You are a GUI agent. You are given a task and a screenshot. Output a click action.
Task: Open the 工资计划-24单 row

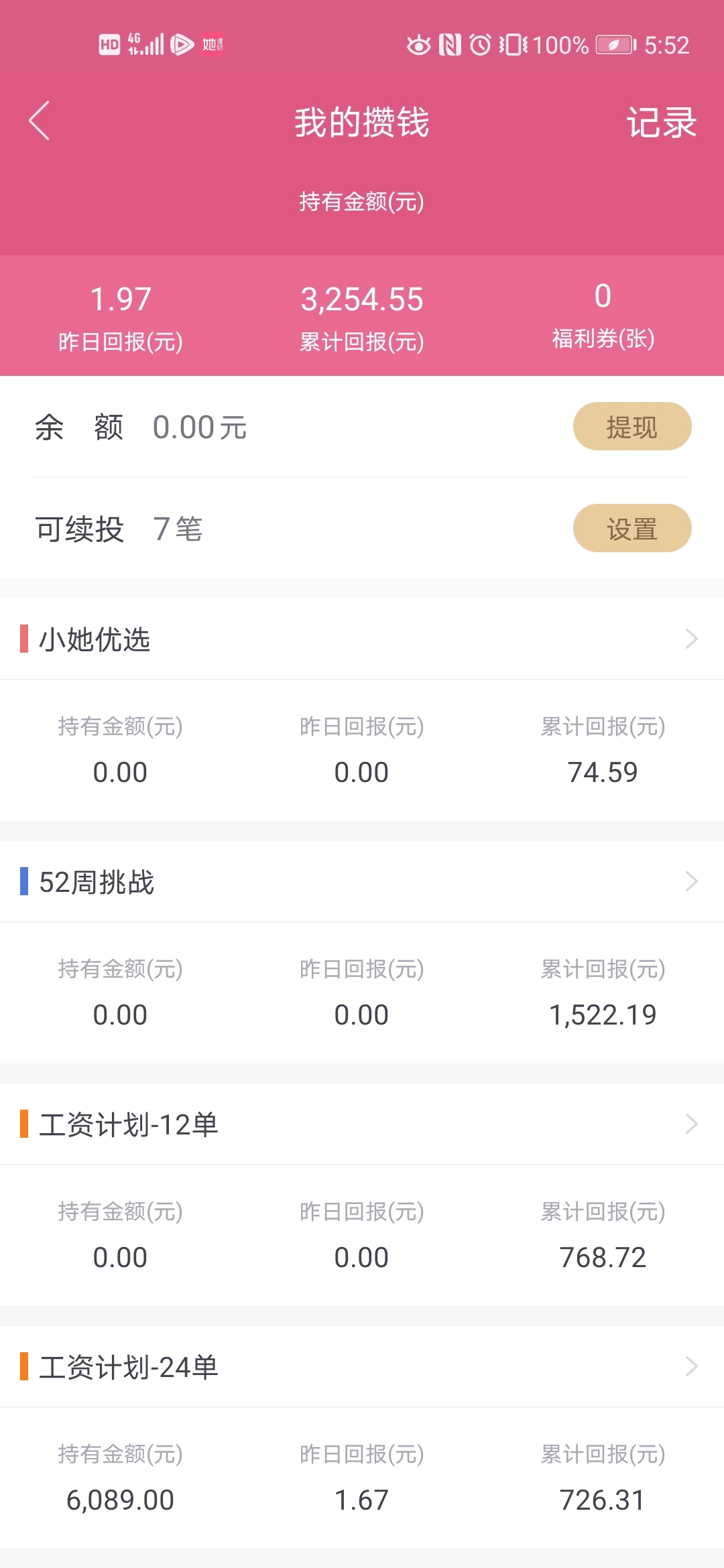tap(362, 1367)
